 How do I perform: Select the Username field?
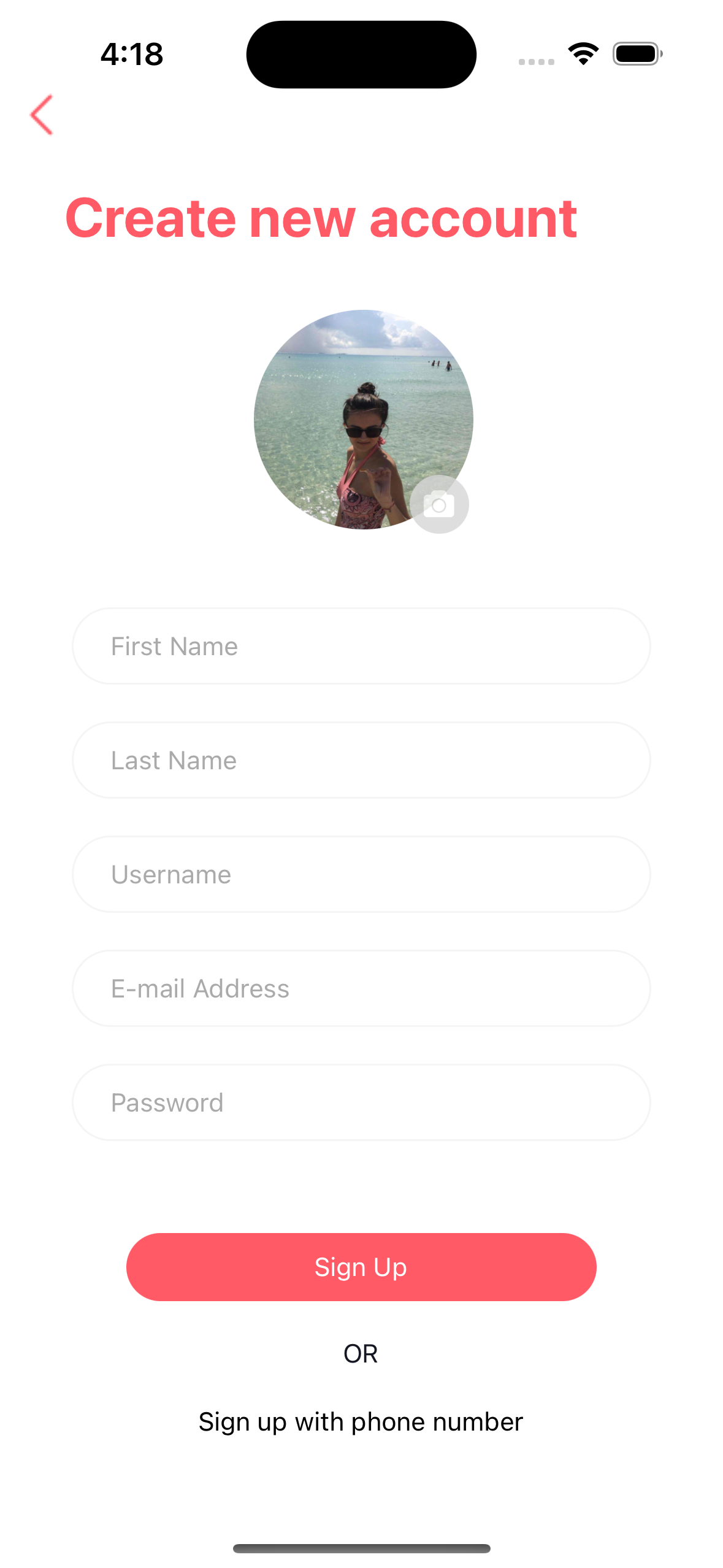point(361,874)
